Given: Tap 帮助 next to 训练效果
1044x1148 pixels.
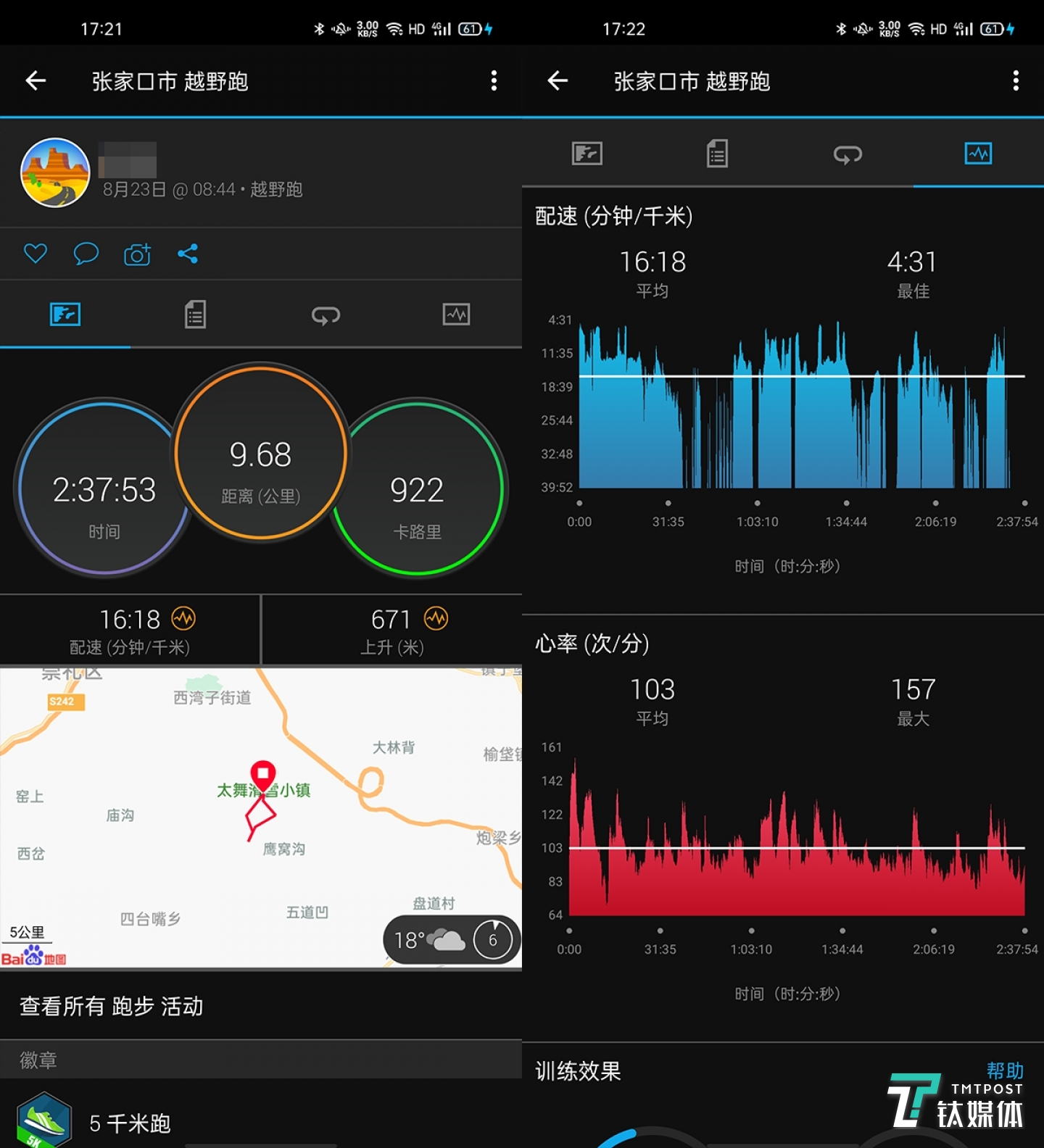Looking at the screenshot, I should (1004, 1070).
